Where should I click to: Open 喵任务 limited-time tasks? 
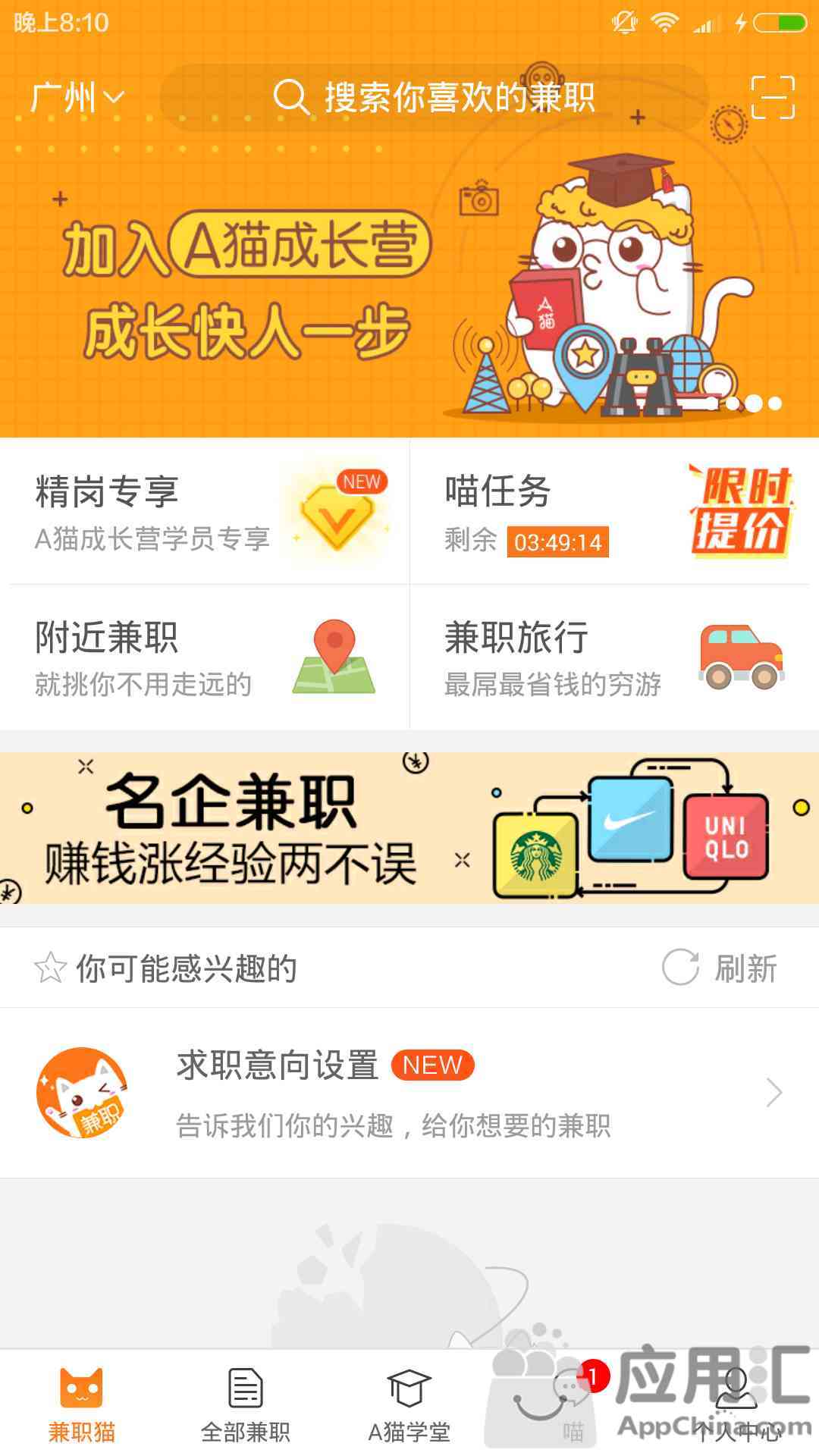(613, 512)
